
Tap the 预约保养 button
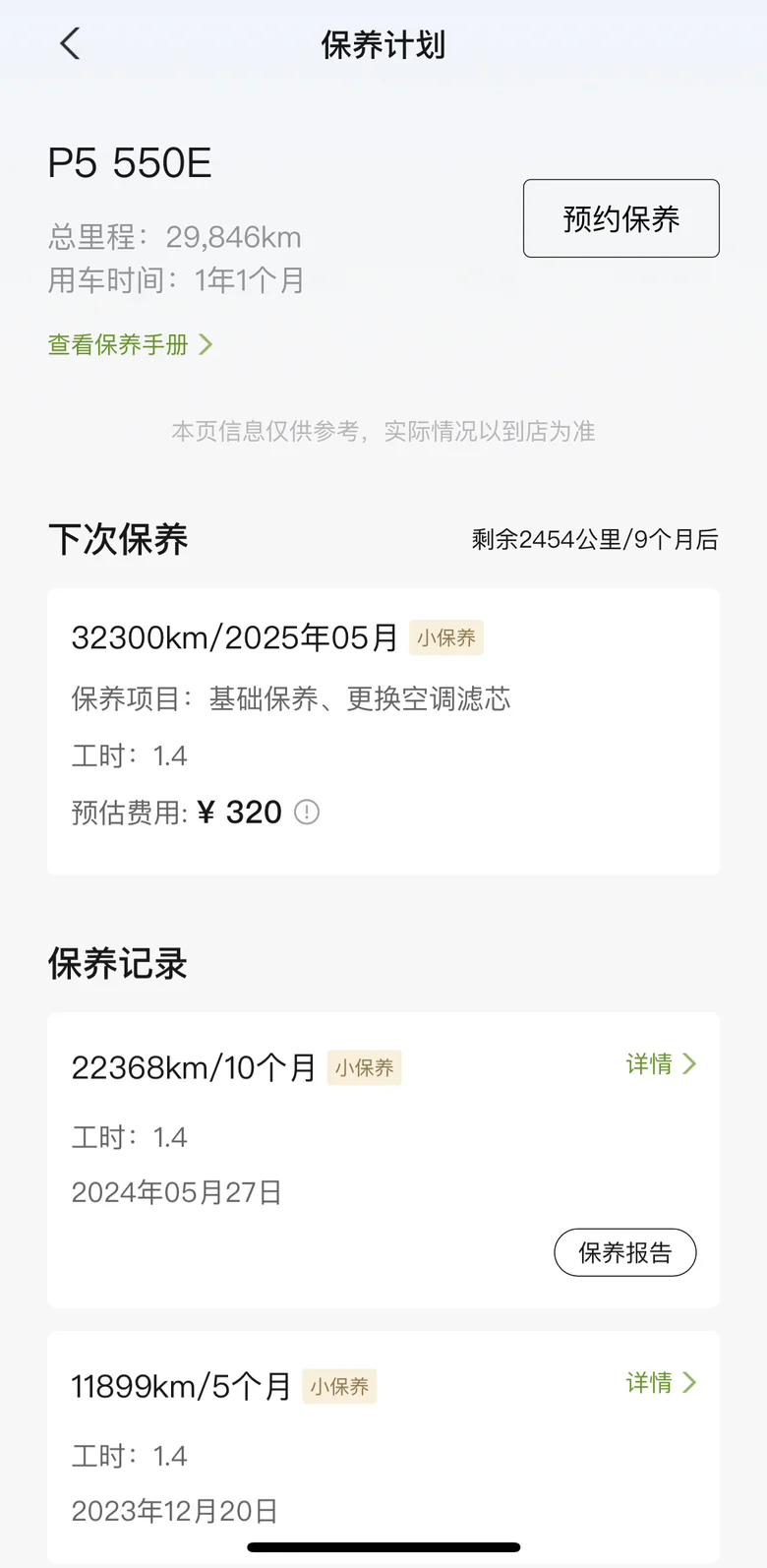pyautogui.click(x=621, y=218)
